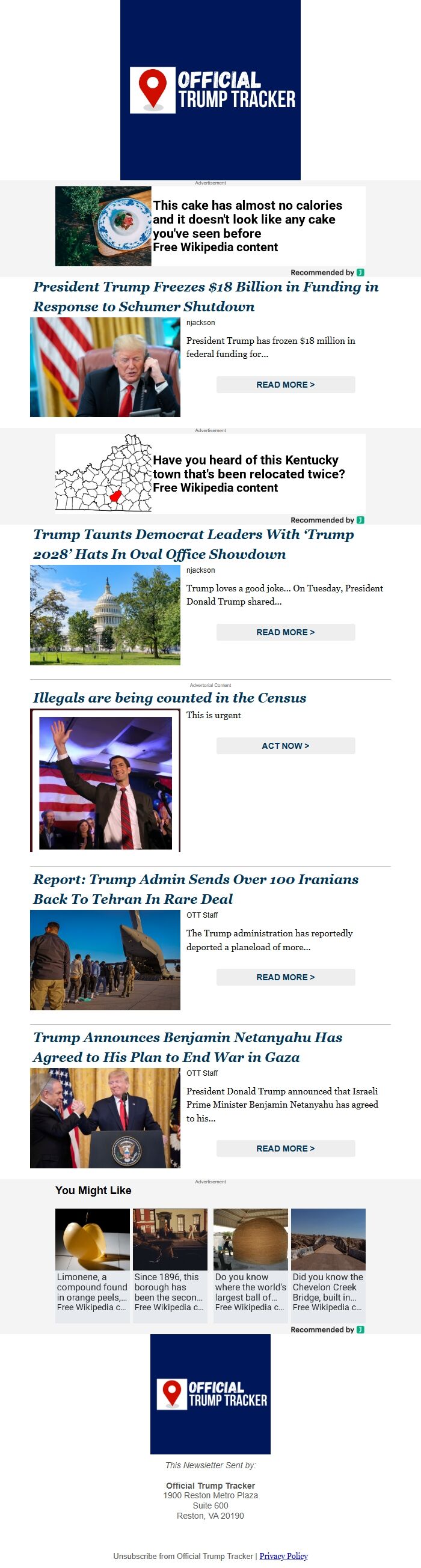Open Read More for funding freeze article
Viewport: 421px width, 1568px height.
(x=285, y=385)
